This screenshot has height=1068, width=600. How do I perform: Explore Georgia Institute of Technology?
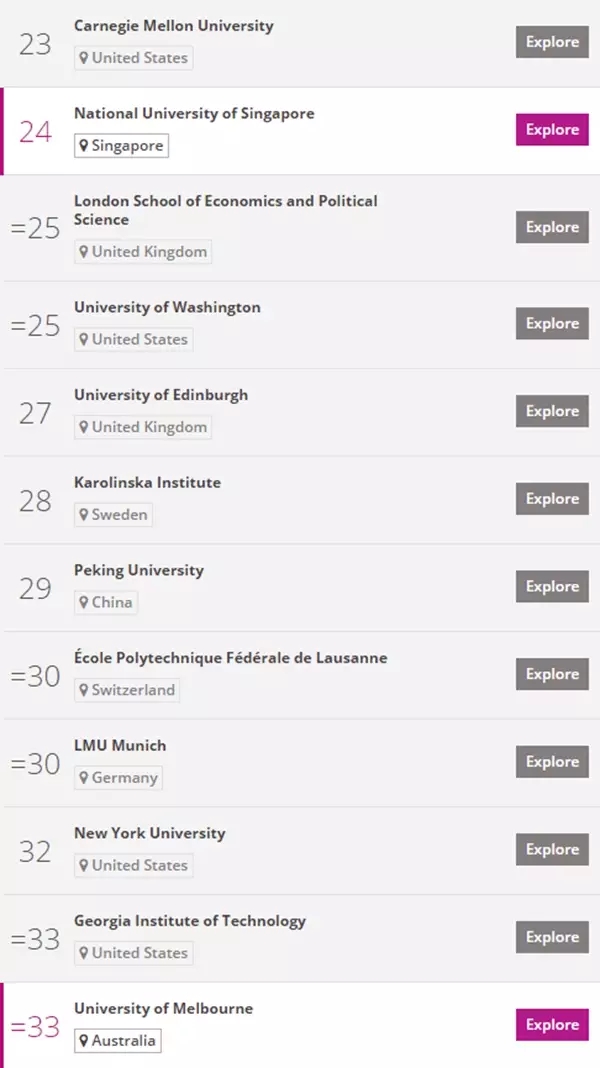(x=552, y=937)
